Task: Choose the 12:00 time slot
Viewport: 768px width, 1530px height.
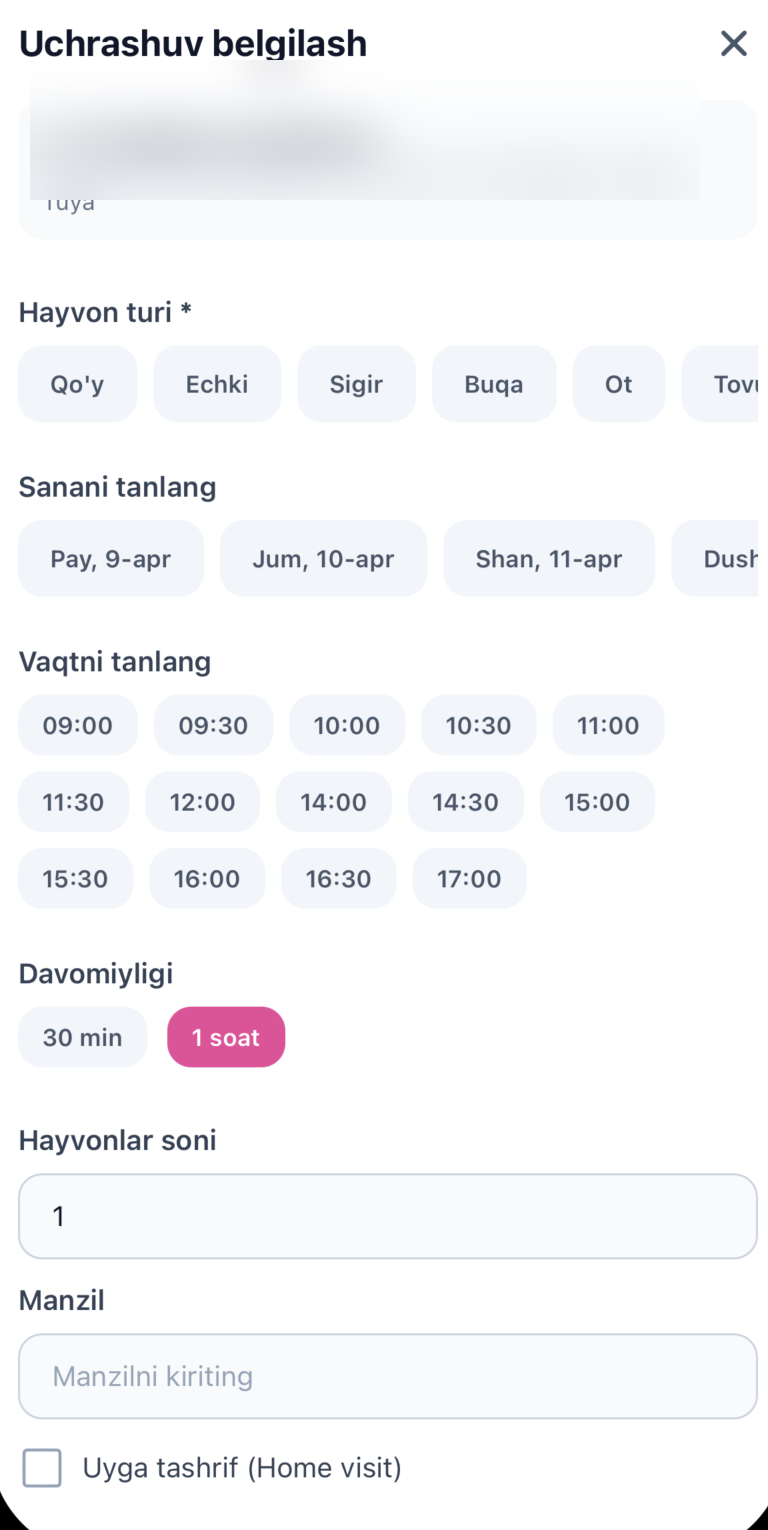Action: [x=202, y=802]
